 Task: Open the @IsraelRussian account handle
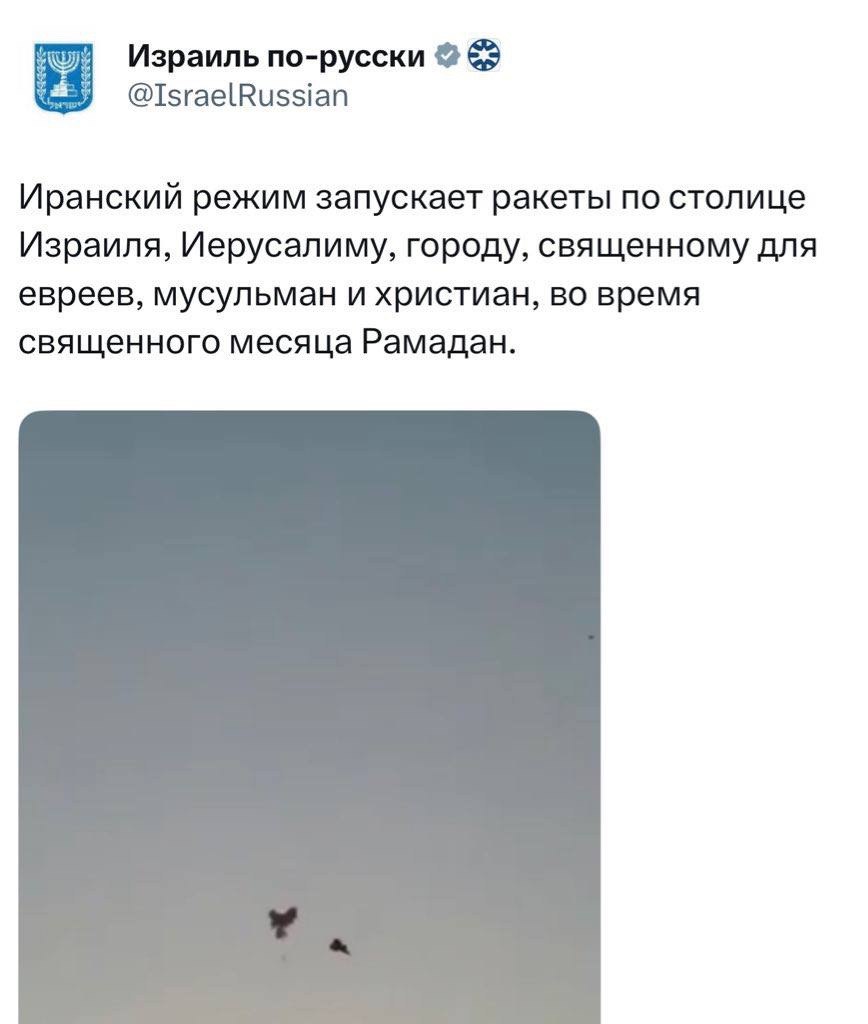click(239, 96)
